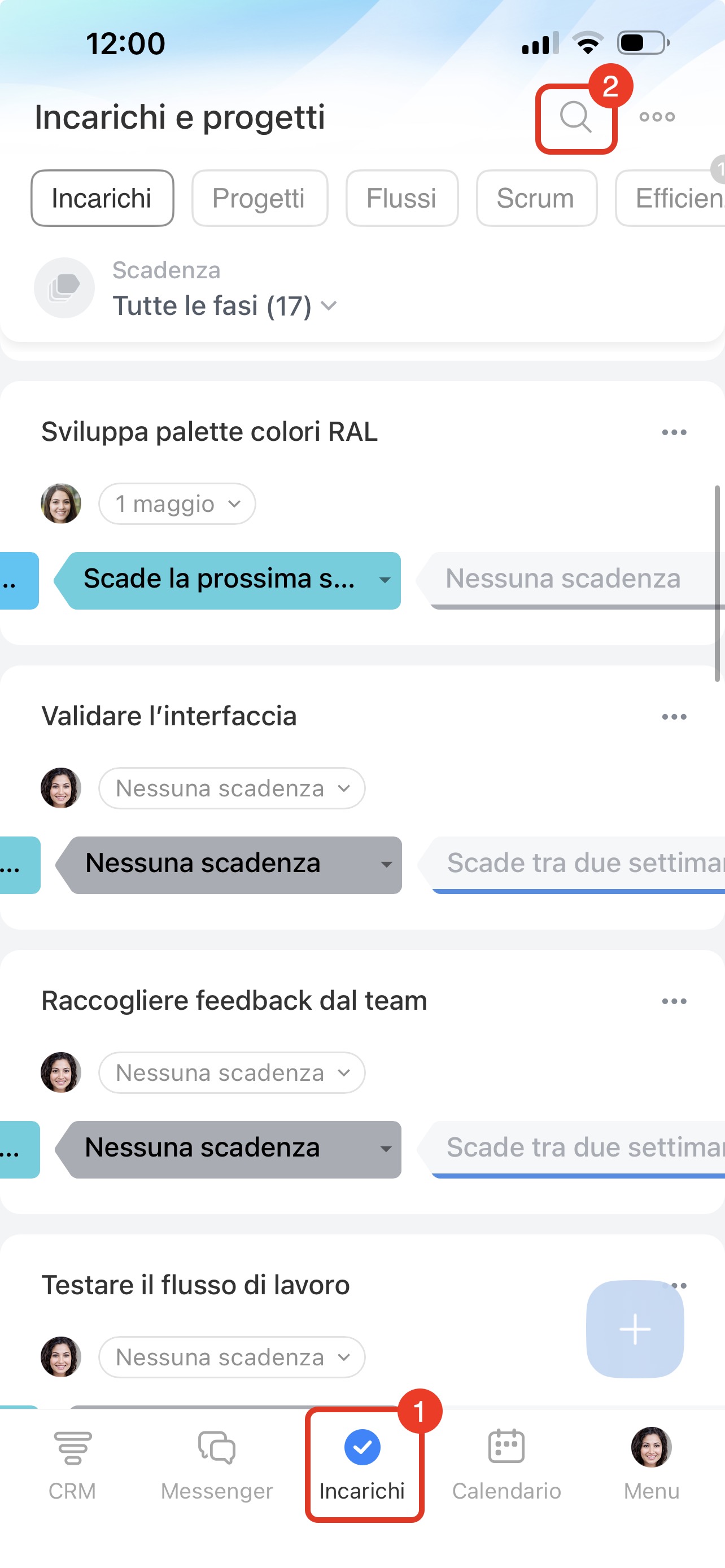Open the header overflow menu

point(657,117)
